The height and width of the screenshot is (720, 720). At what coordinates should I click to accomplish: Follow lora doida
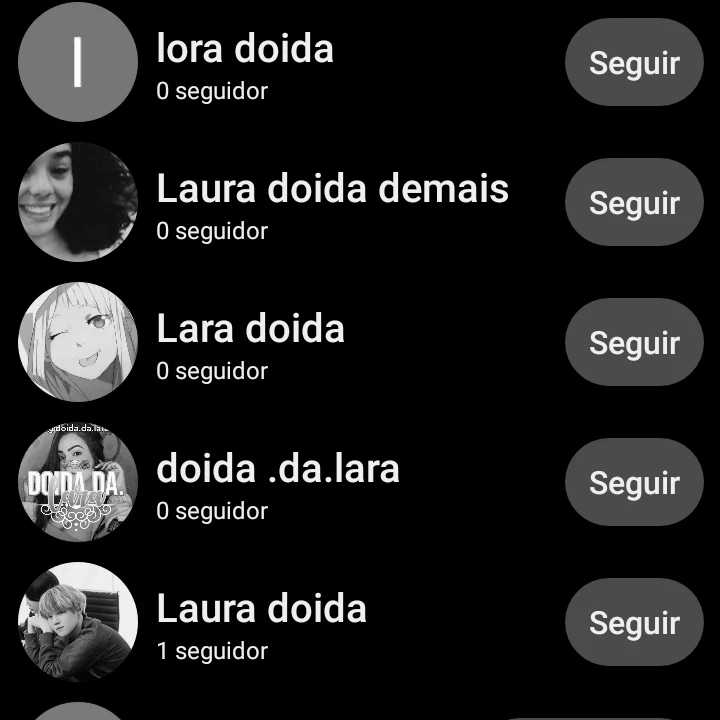pos(634,62)
